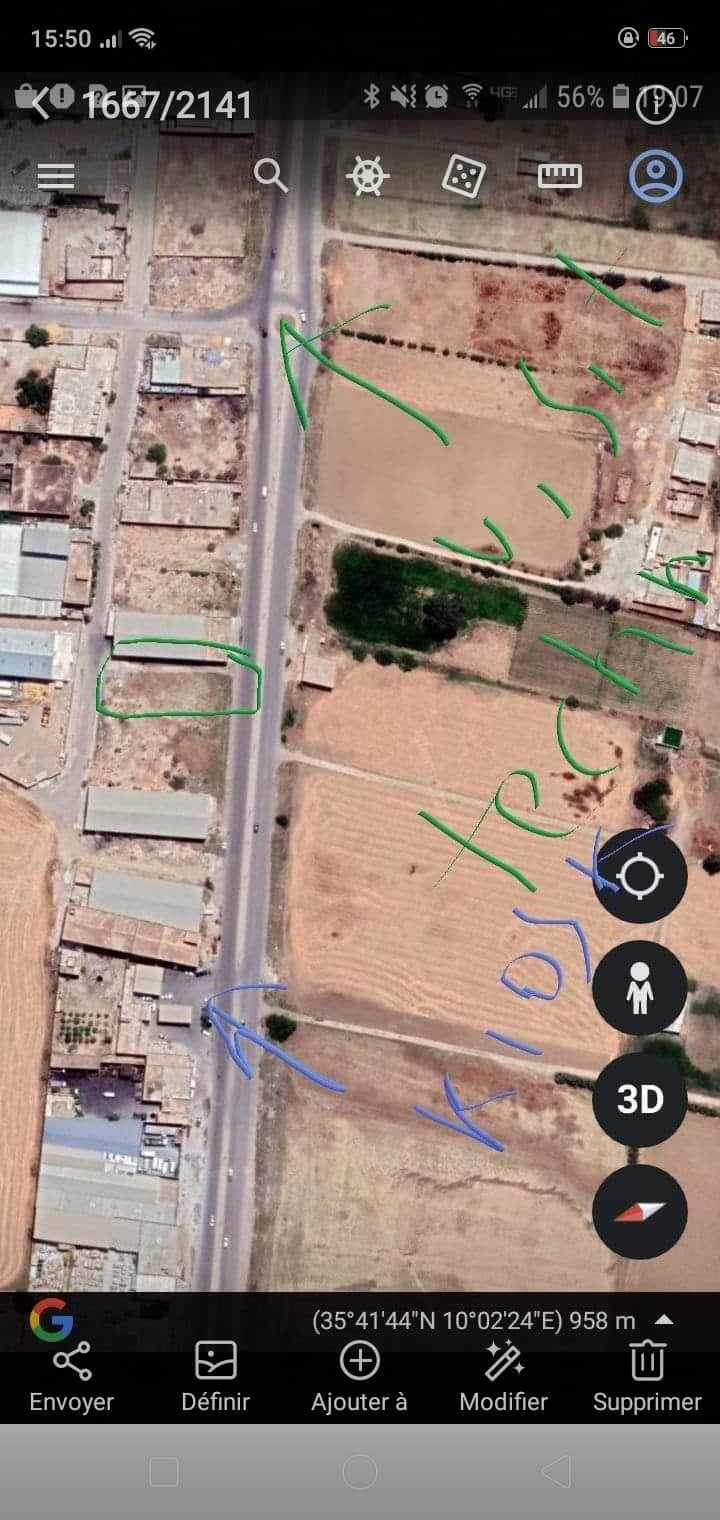Edit the image with Modifier
This screenshot has height=1520, width=720.
[503, 1377]
